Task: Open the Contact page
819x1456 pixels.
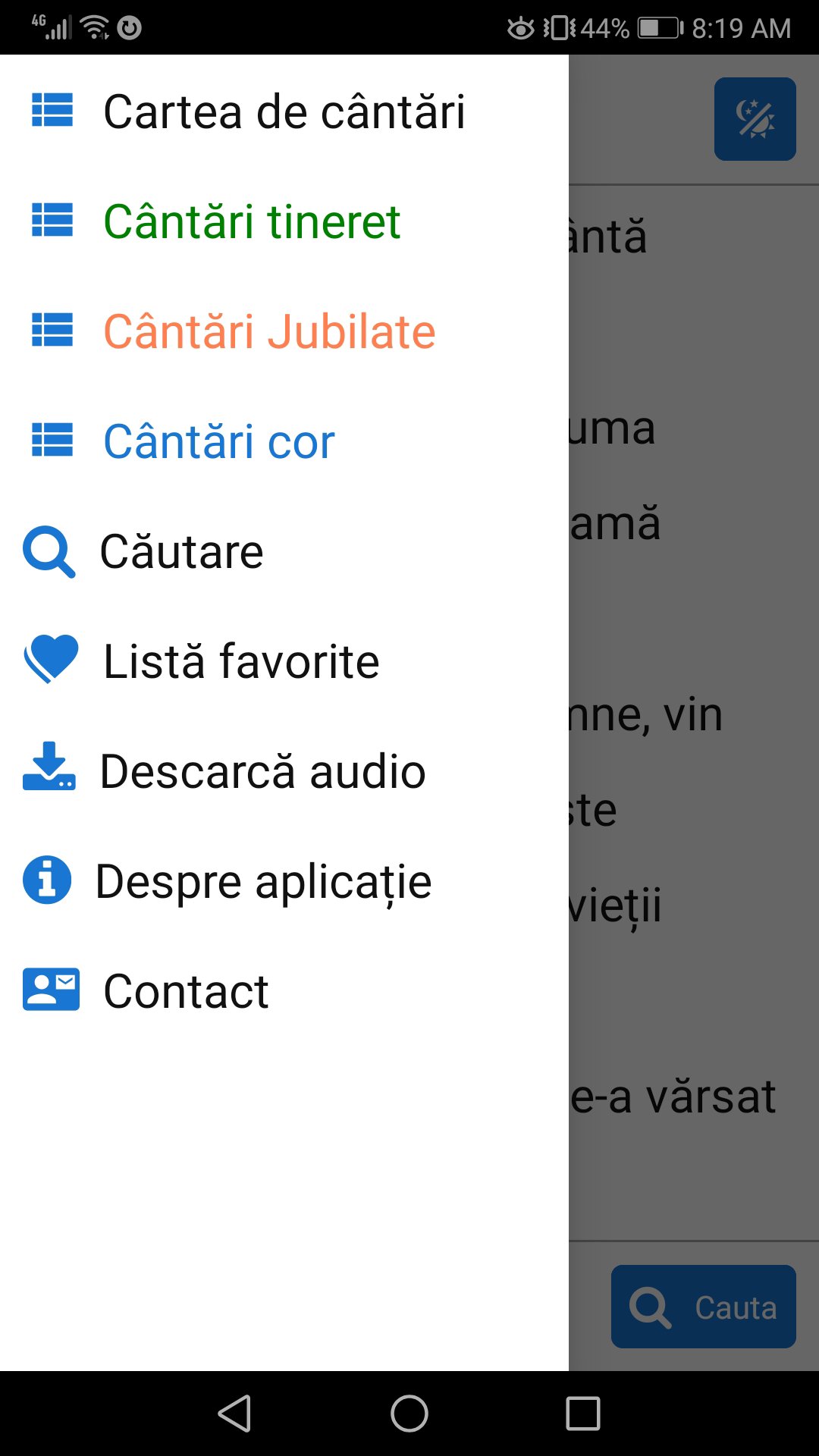Action: click(x=186, y=991)
